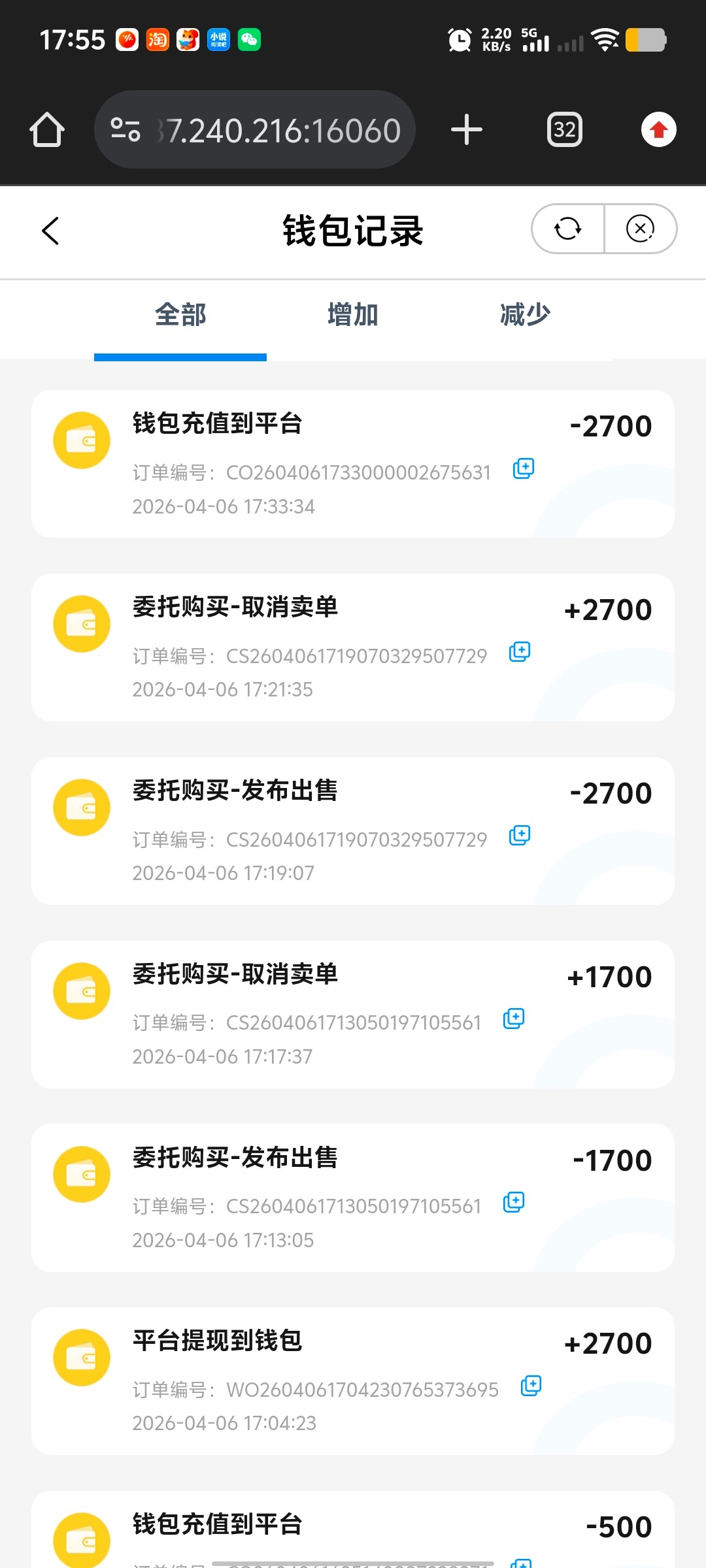Select the 委托购买-取消卖单 +1700 record
Viewport: 706px width, 1568px height.
click(353, 1013)
